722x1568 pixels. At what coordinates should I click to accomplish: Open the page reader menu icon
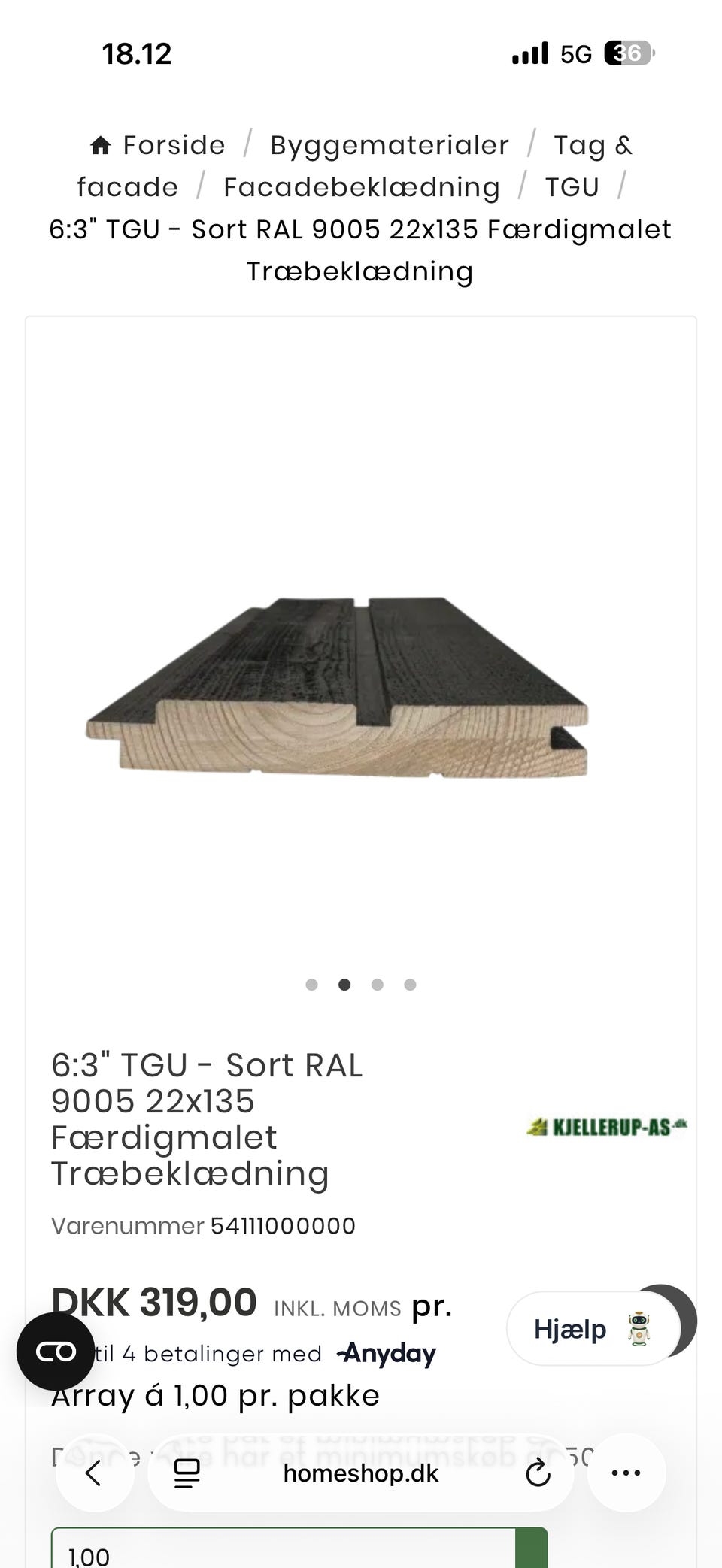pos(187,1473)
